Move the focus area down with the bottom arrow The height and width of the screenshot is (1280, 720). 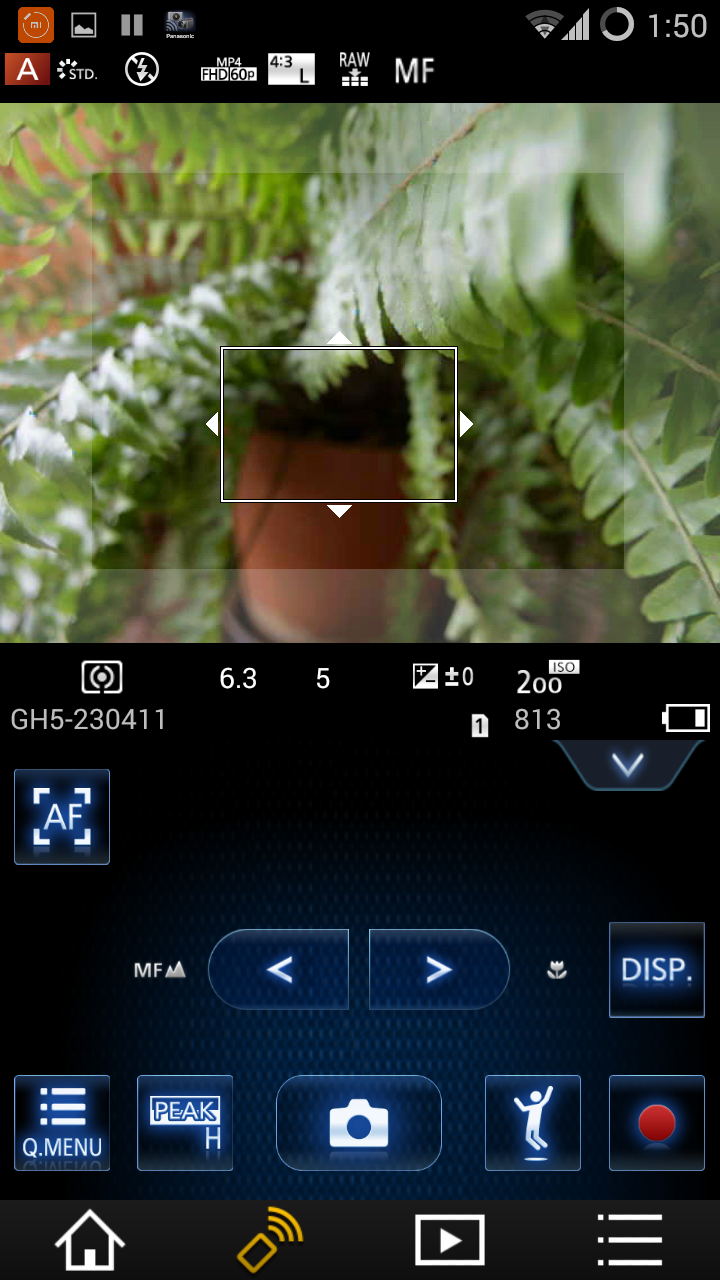340,511
